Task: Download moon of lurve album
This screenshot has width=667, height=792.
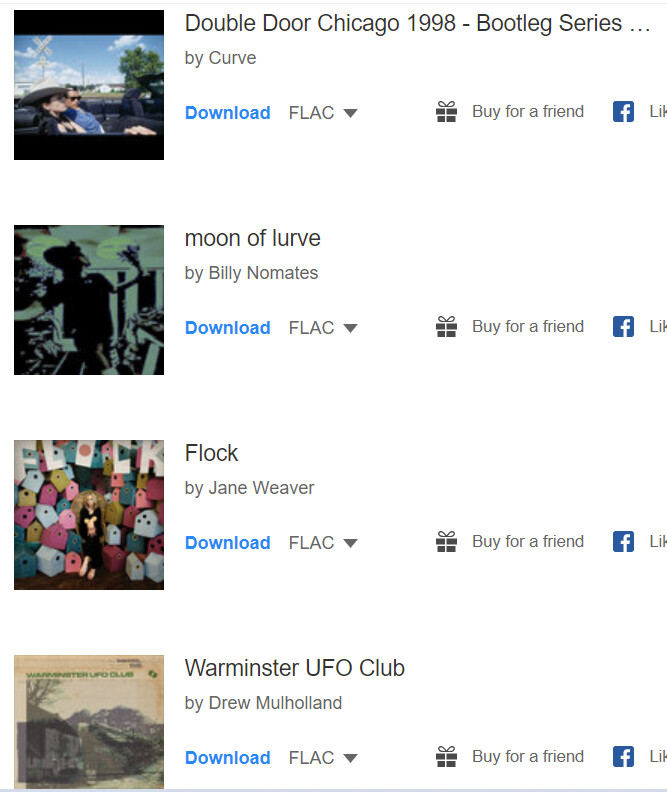Action: (227, 328)
